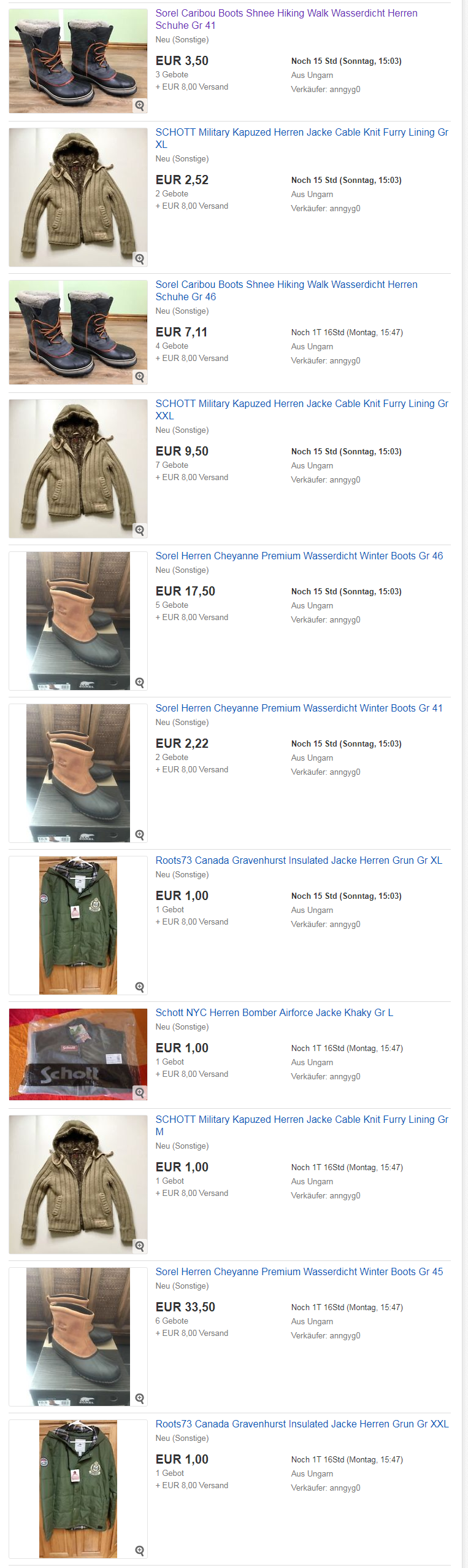Open Schott NYC Bomber Airforce Jacke listing
The height and width of the screenshot is (1568, 468).
coord(274,1013)
